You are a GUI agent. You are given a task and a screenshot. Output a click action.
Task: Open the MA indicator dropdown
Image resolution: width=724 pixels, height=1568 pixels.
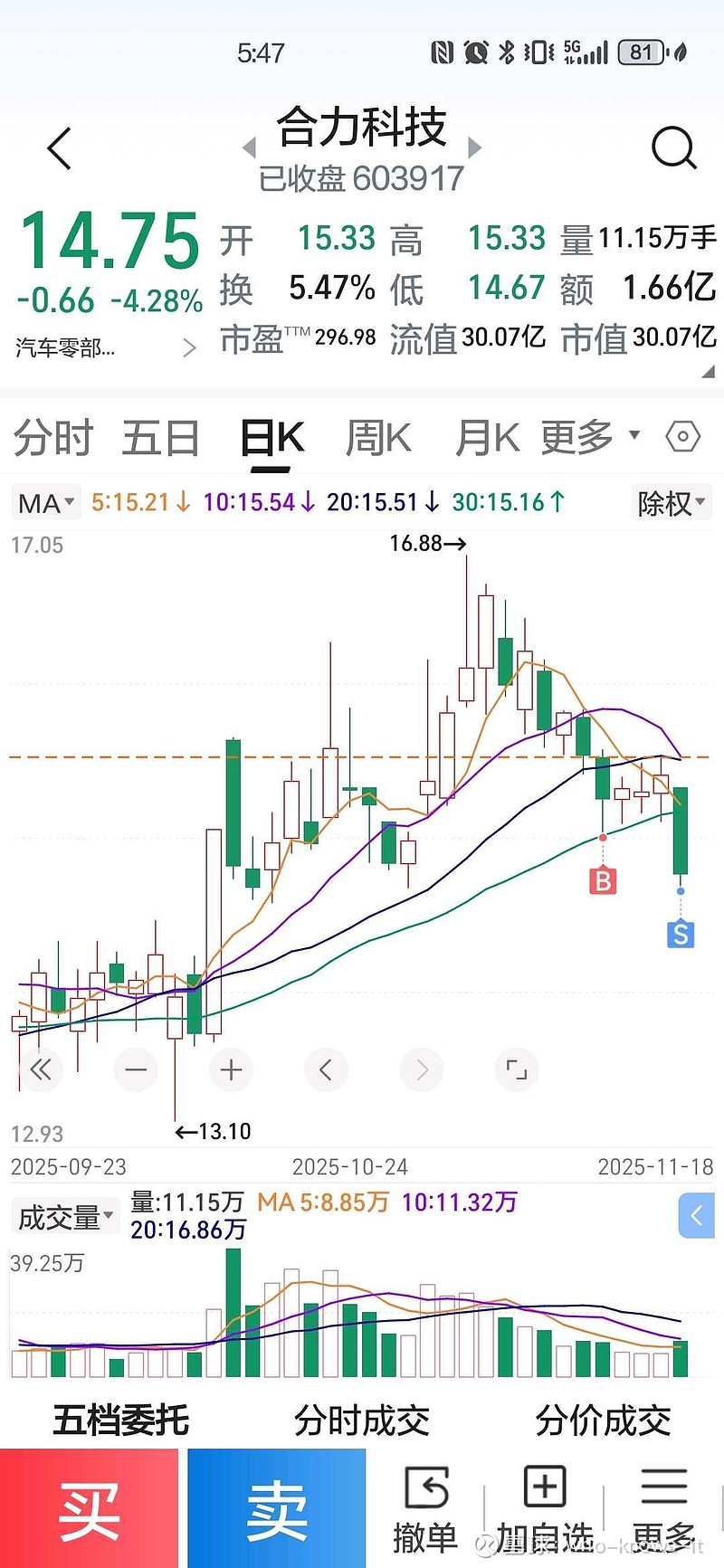(46, 502)
